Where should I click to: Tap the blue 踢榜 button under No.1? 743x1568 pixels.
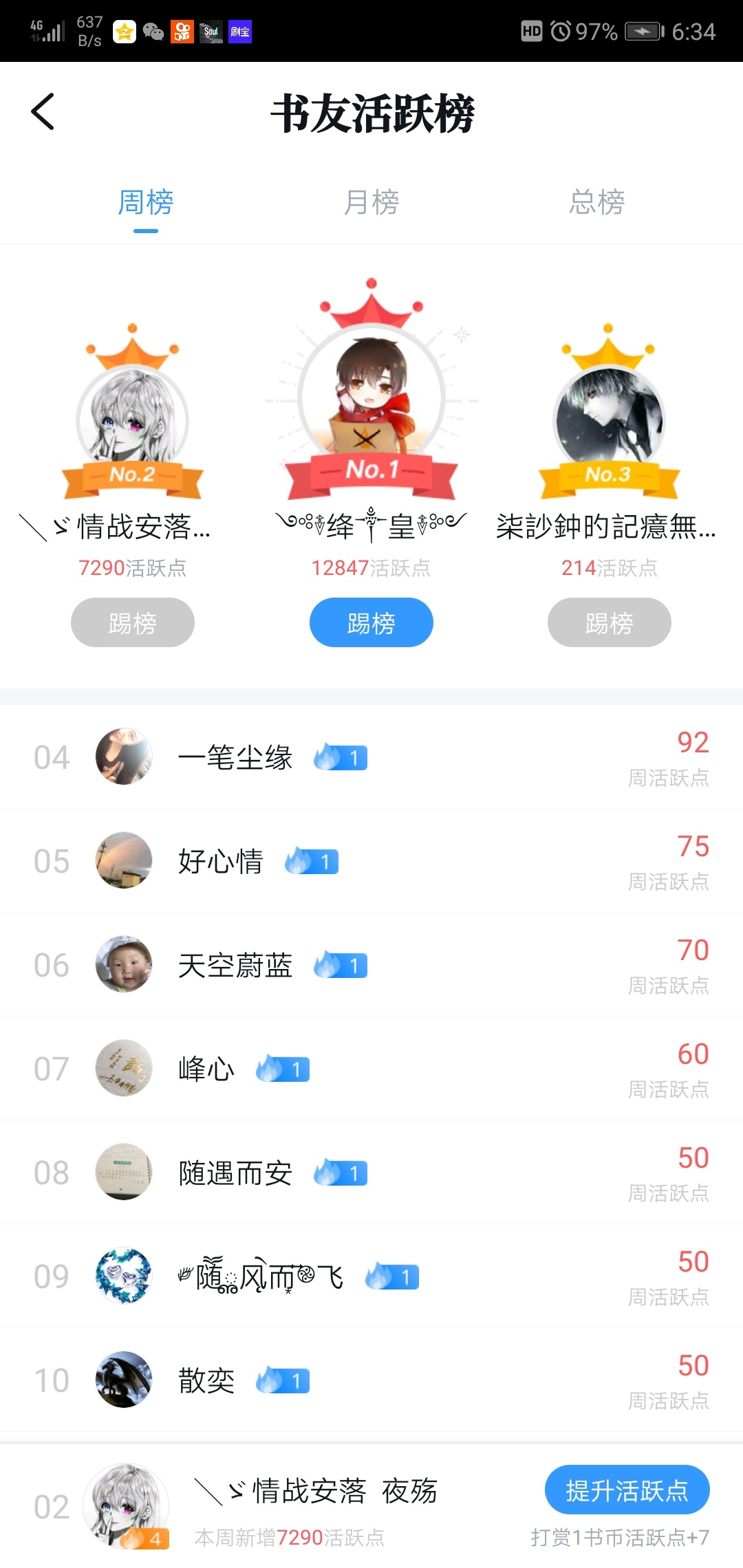tap(371, 623)
